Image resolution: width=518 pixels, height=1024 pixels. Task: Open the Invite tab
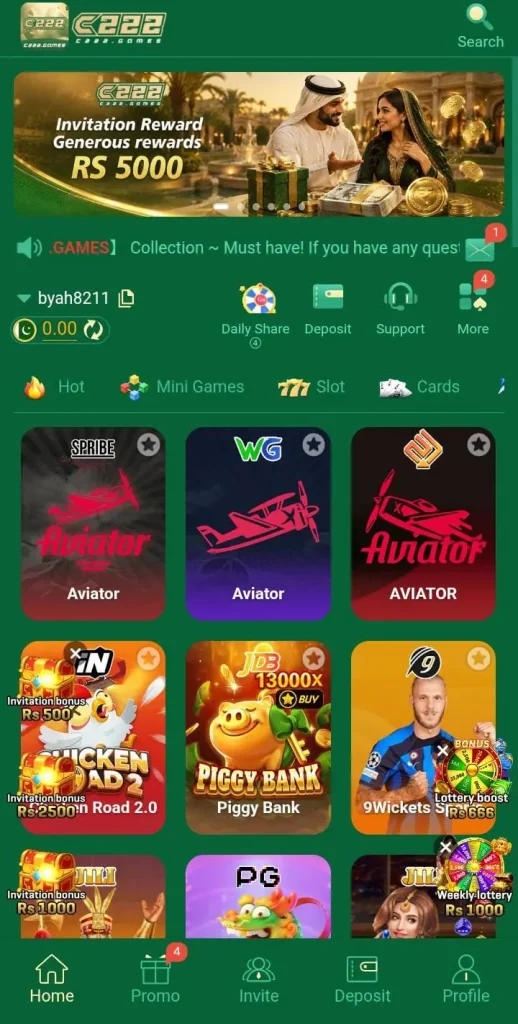point(259,979)
